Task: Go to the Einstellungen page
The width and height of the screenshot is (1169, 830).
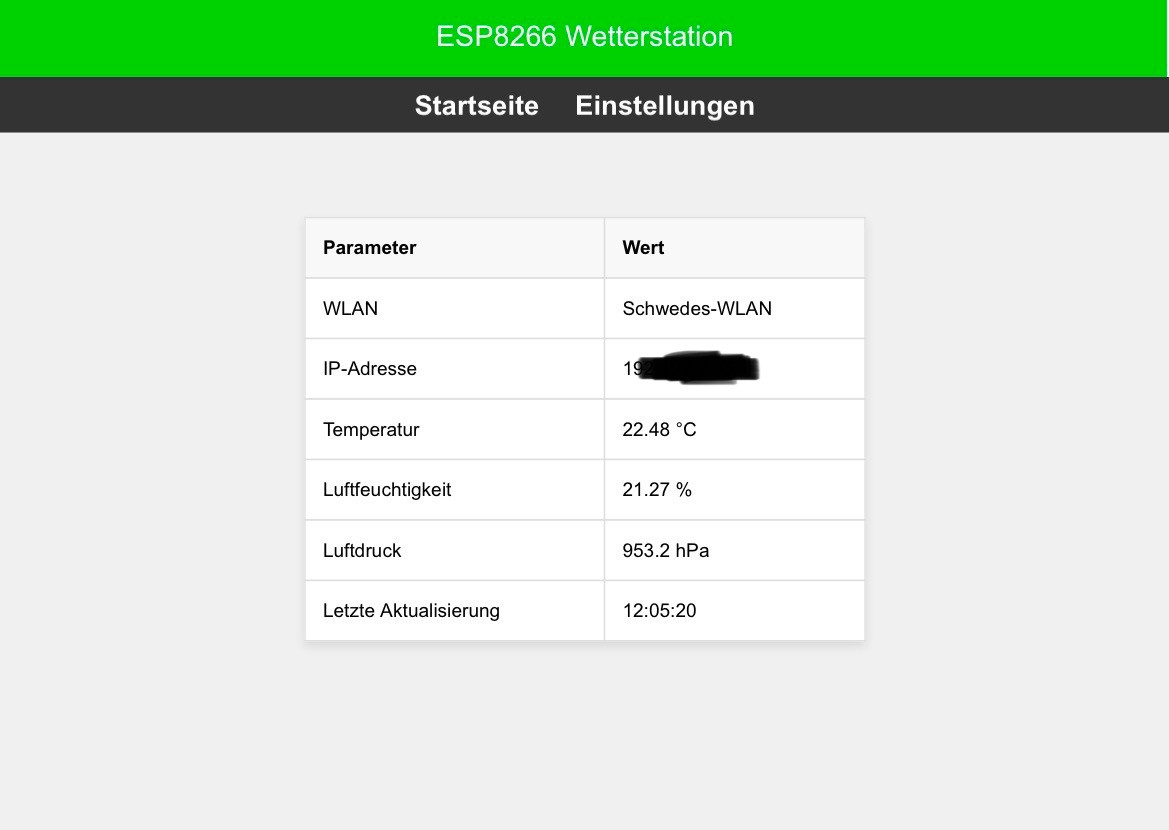Action: pyautogui.click(x=664, y=105)
